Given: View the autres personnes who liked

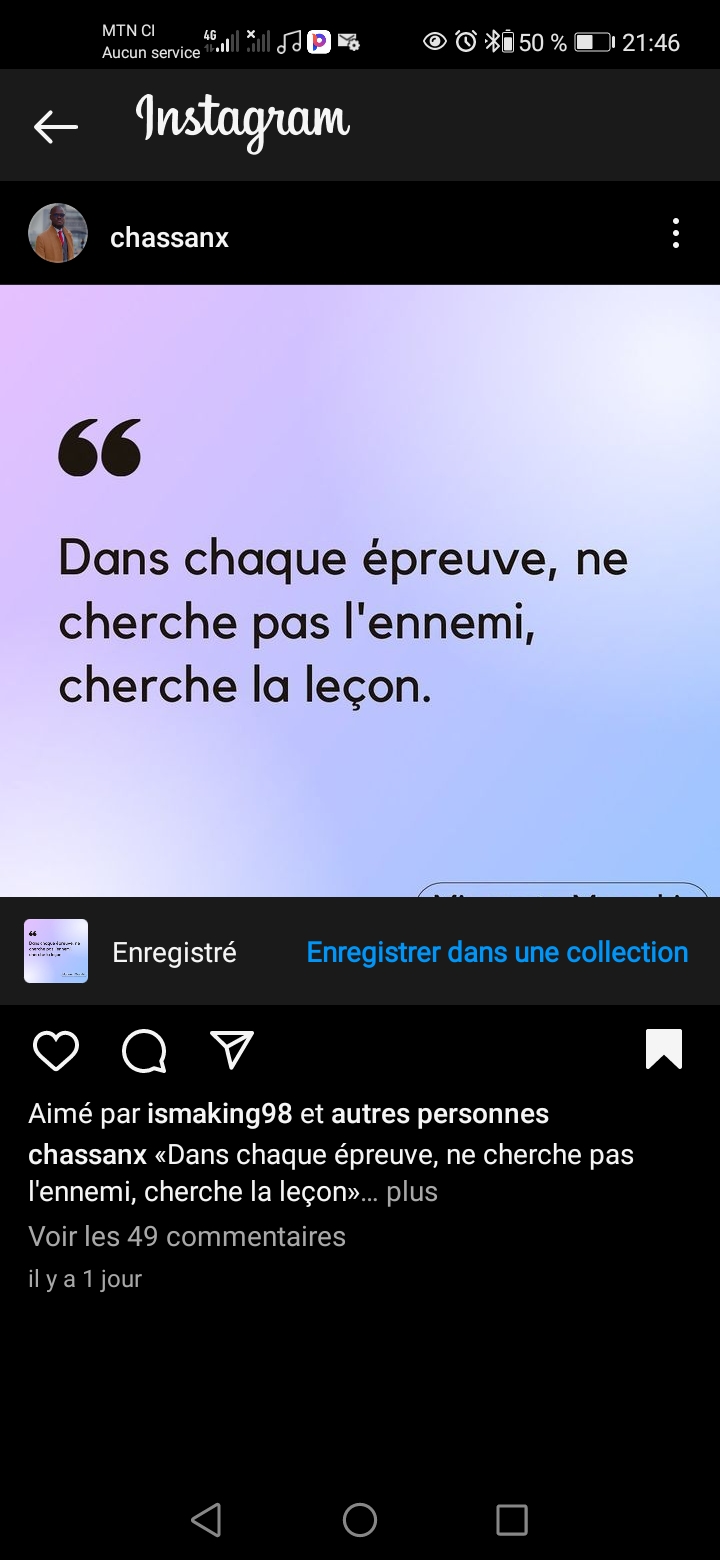Looking at the screenshot, I should 439,1113.
